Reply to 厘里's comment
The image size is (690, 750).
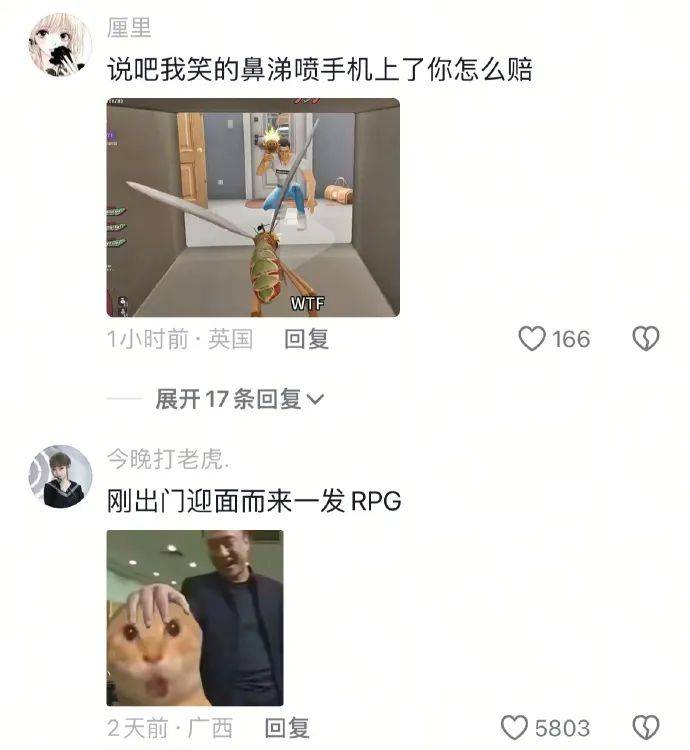[x=306, y=339]
